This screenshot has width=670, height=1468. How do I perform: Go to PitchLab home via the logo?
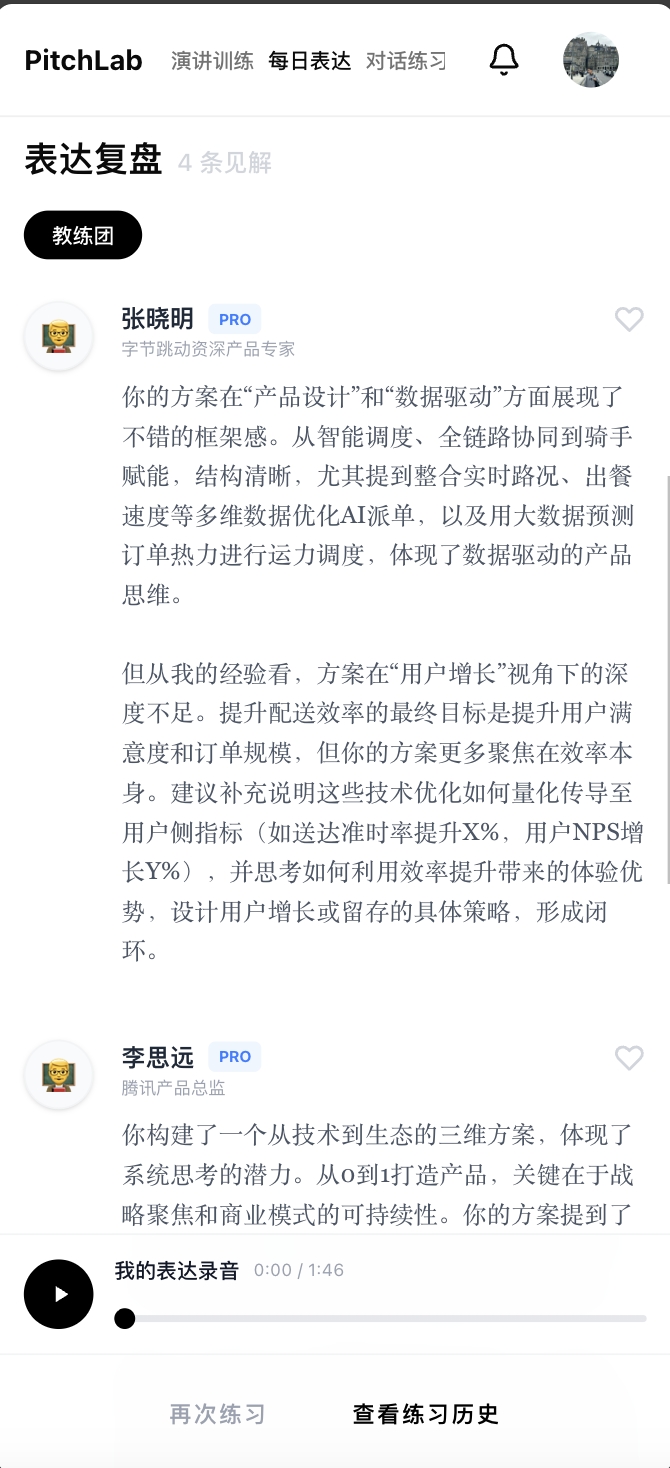pos(84,60)
